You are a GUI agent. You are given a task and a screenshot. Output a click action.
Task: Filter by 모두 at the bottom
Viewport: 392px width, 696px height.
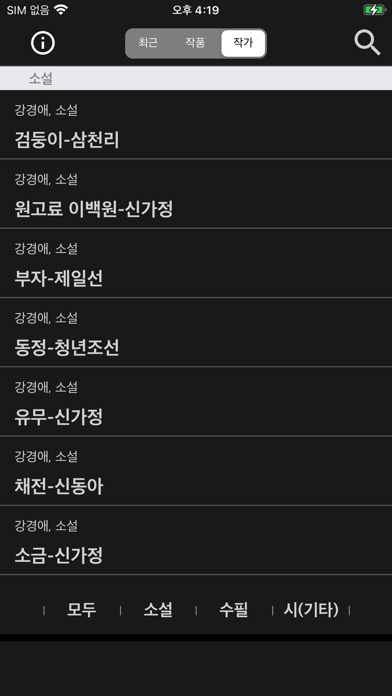[82, 610]
